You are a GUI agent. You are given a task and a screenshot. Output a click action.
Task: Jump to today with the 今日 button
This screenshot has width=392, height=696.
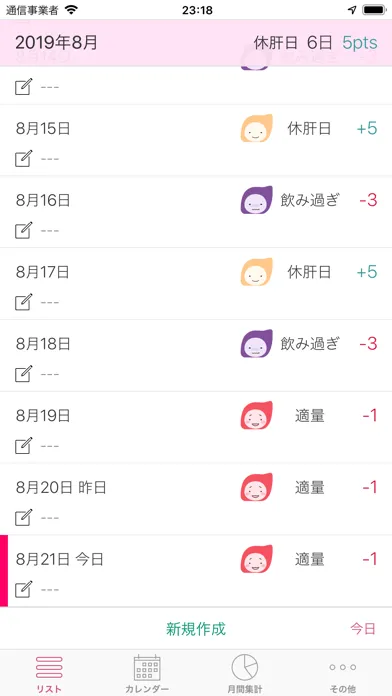(x=363, y=629)
